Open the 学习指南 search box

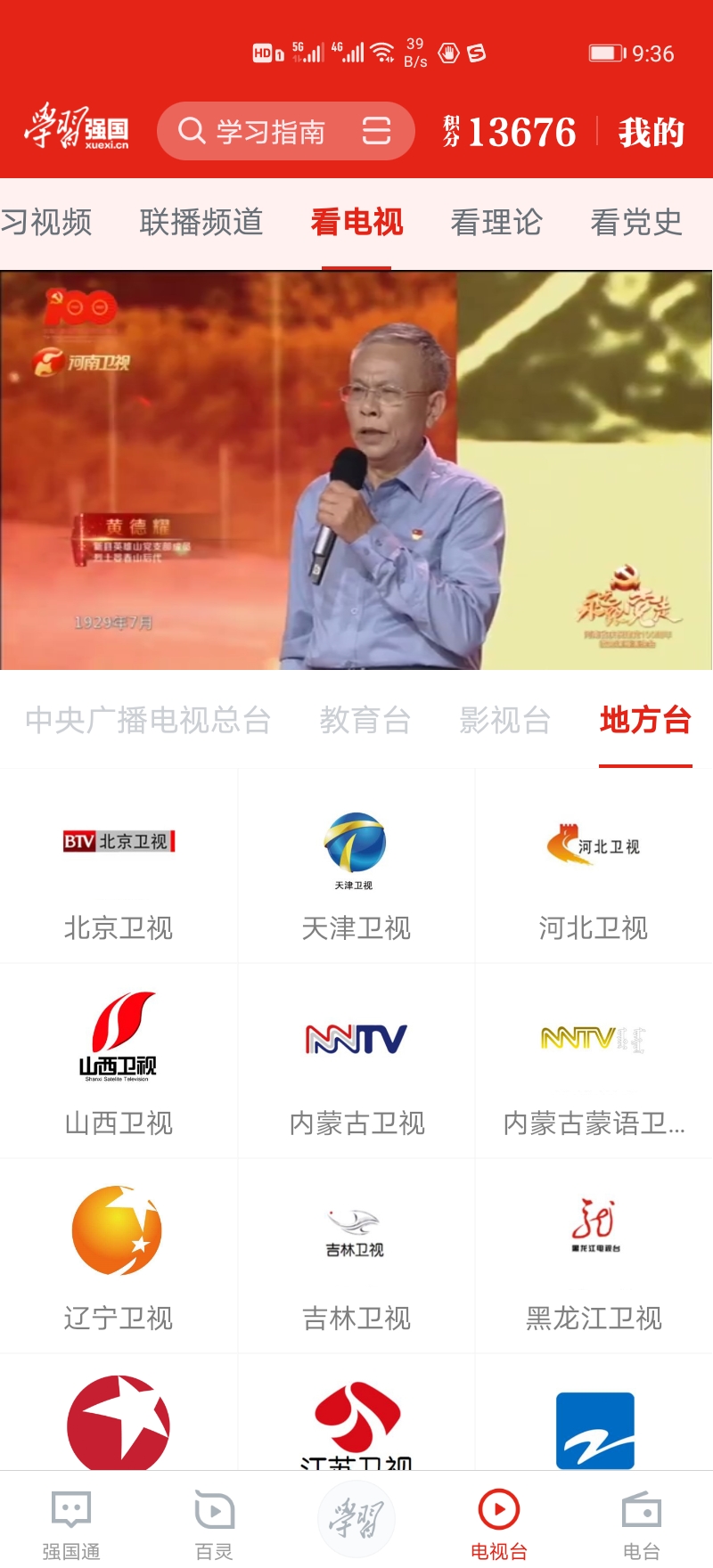267,132
